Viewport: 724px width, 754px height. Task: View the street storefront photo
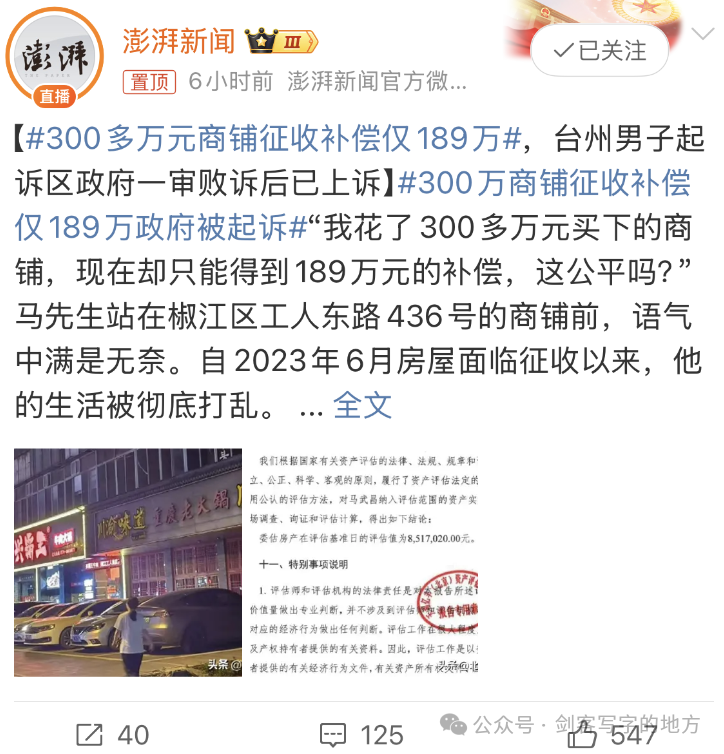click(x=127, y=561)
